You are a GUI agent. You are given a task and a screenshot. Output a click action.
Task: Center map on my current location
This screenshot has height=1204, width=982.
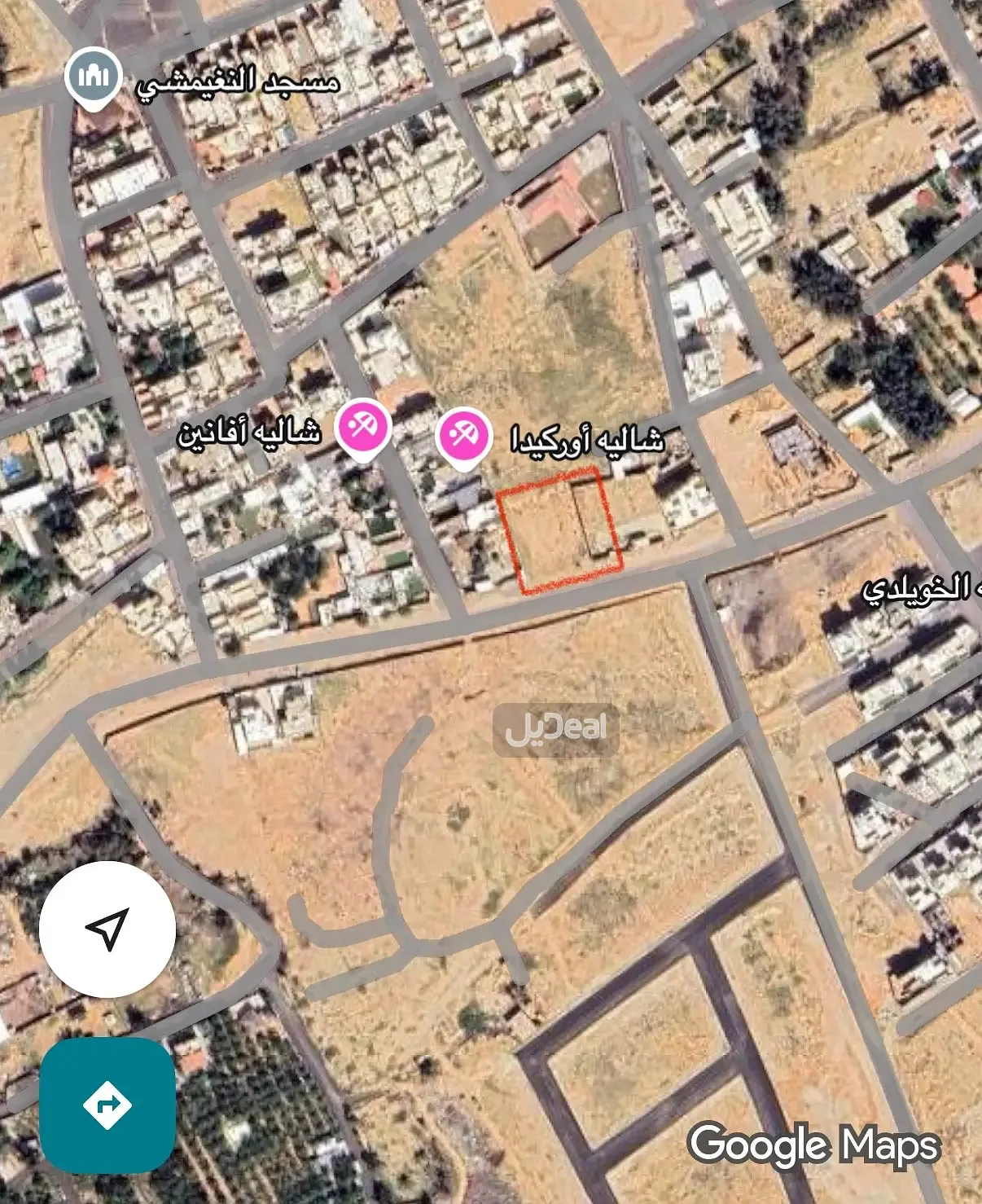tap(107, 929)
